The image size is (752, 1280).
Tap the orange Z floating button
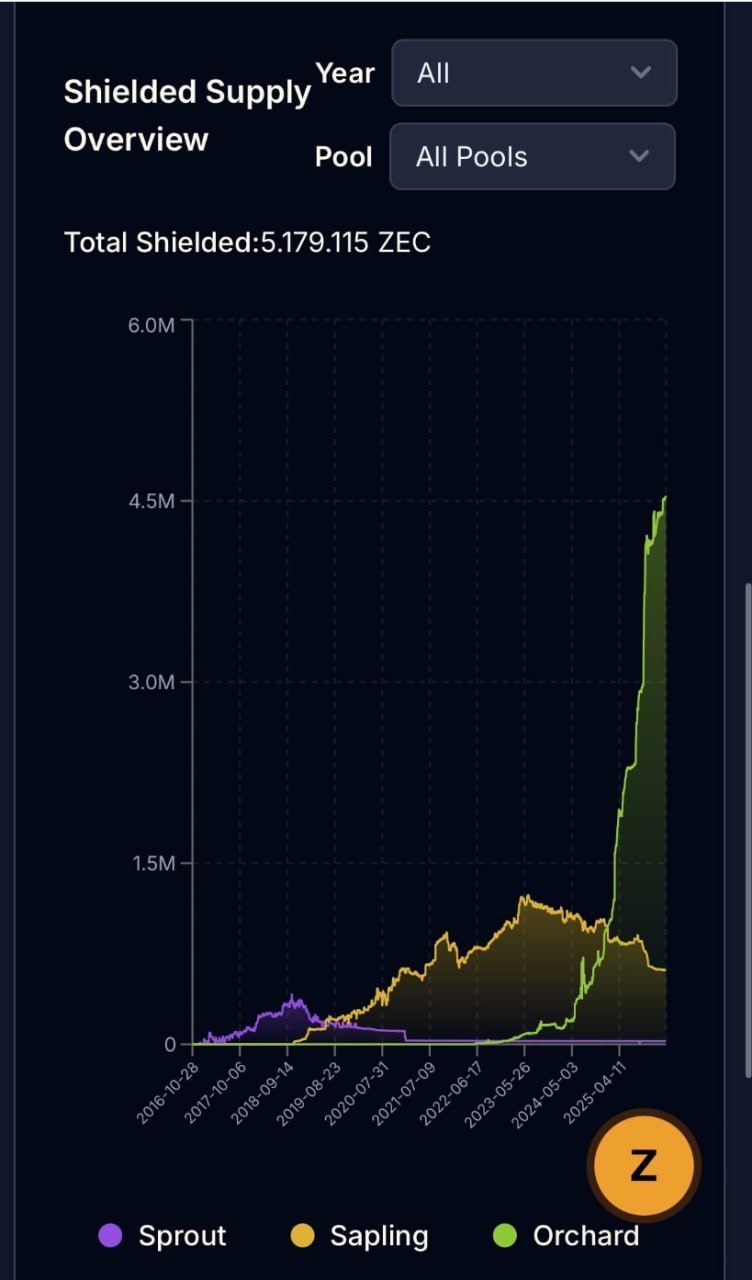point(643,1165)
